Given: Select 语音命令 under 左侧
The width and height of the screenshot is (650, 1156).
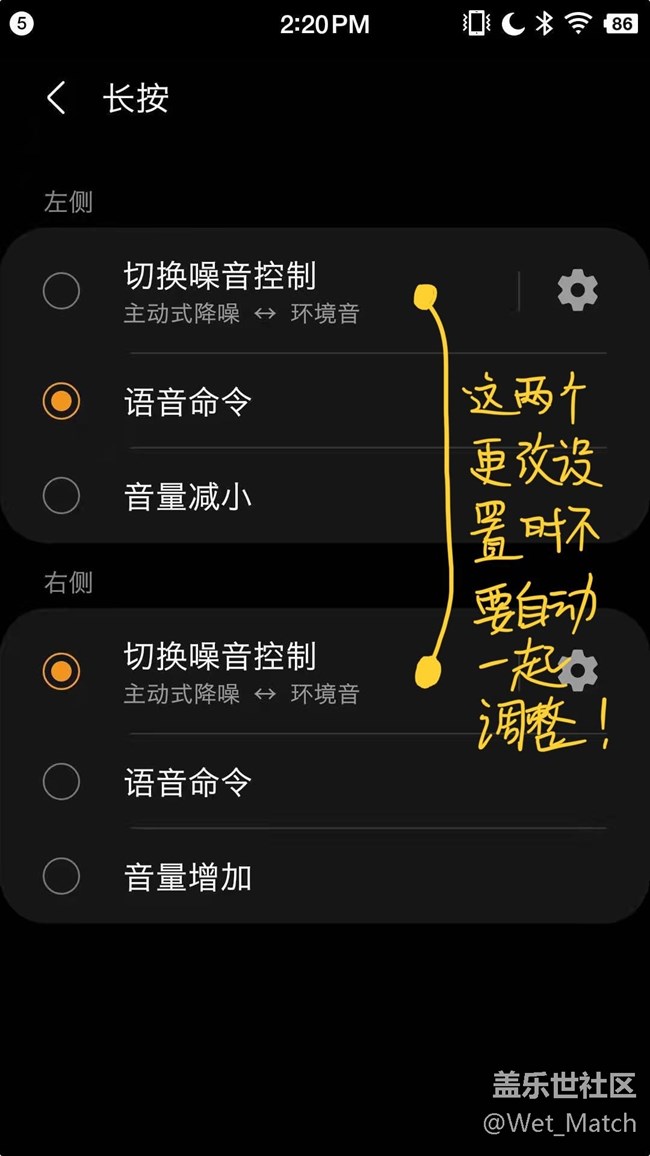Looking at the screenshot, I should [325, 401].
